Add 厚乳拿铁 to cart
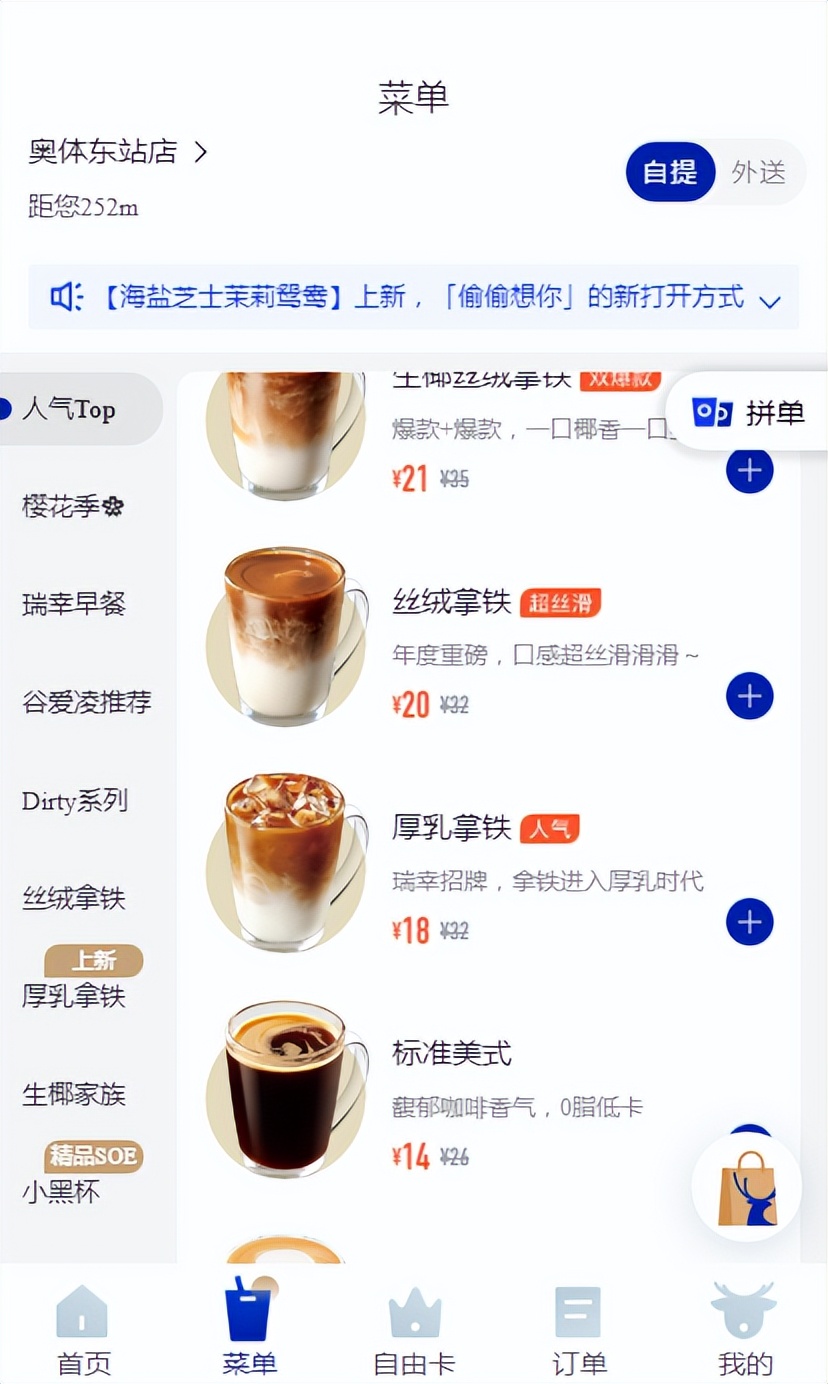Image resolution: width=828 pixels, height=1384 pixels. (749, 922)
